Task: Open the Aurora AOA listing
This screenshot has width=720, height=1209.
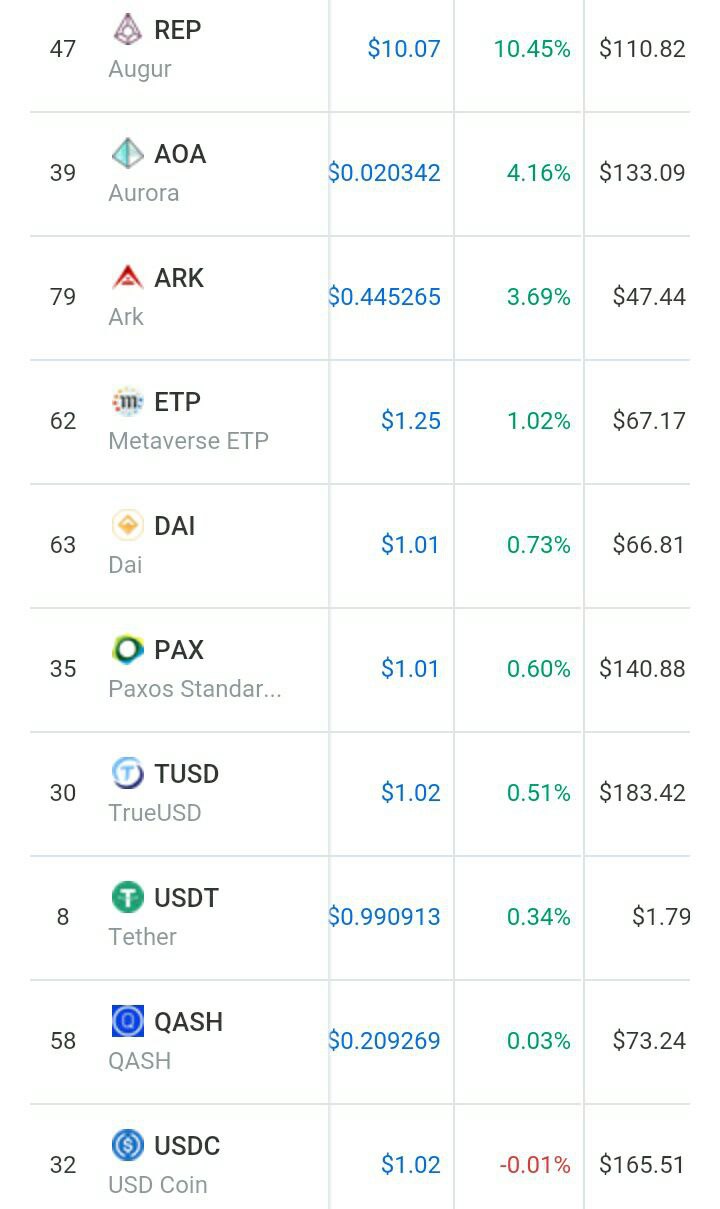Action: click(360, 174)
